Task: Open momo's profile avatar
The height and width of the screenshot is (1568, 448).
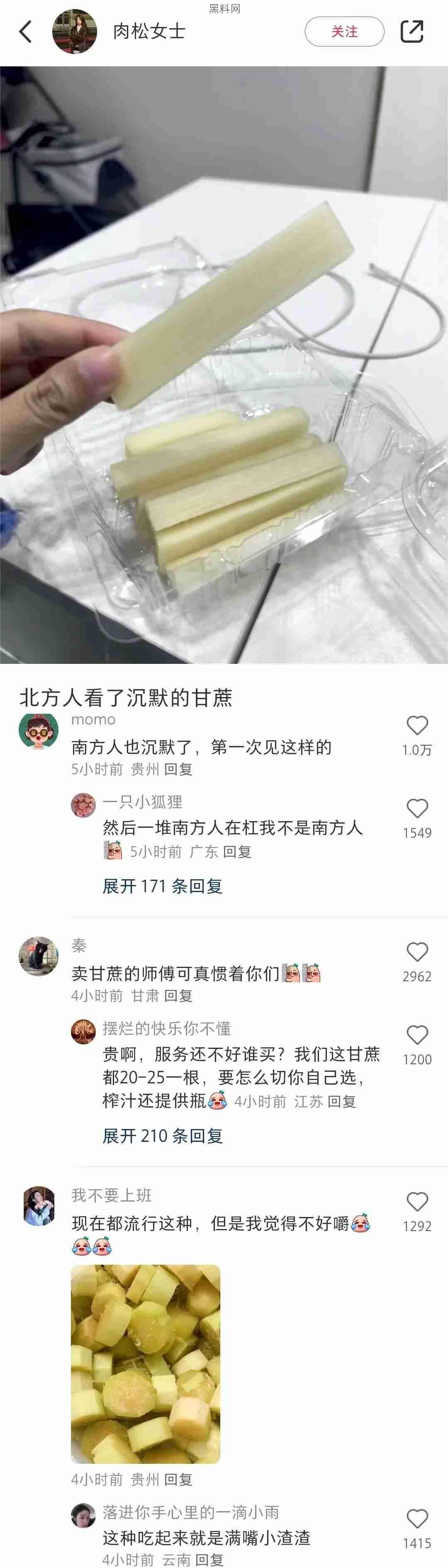Action: coord(38,730)
